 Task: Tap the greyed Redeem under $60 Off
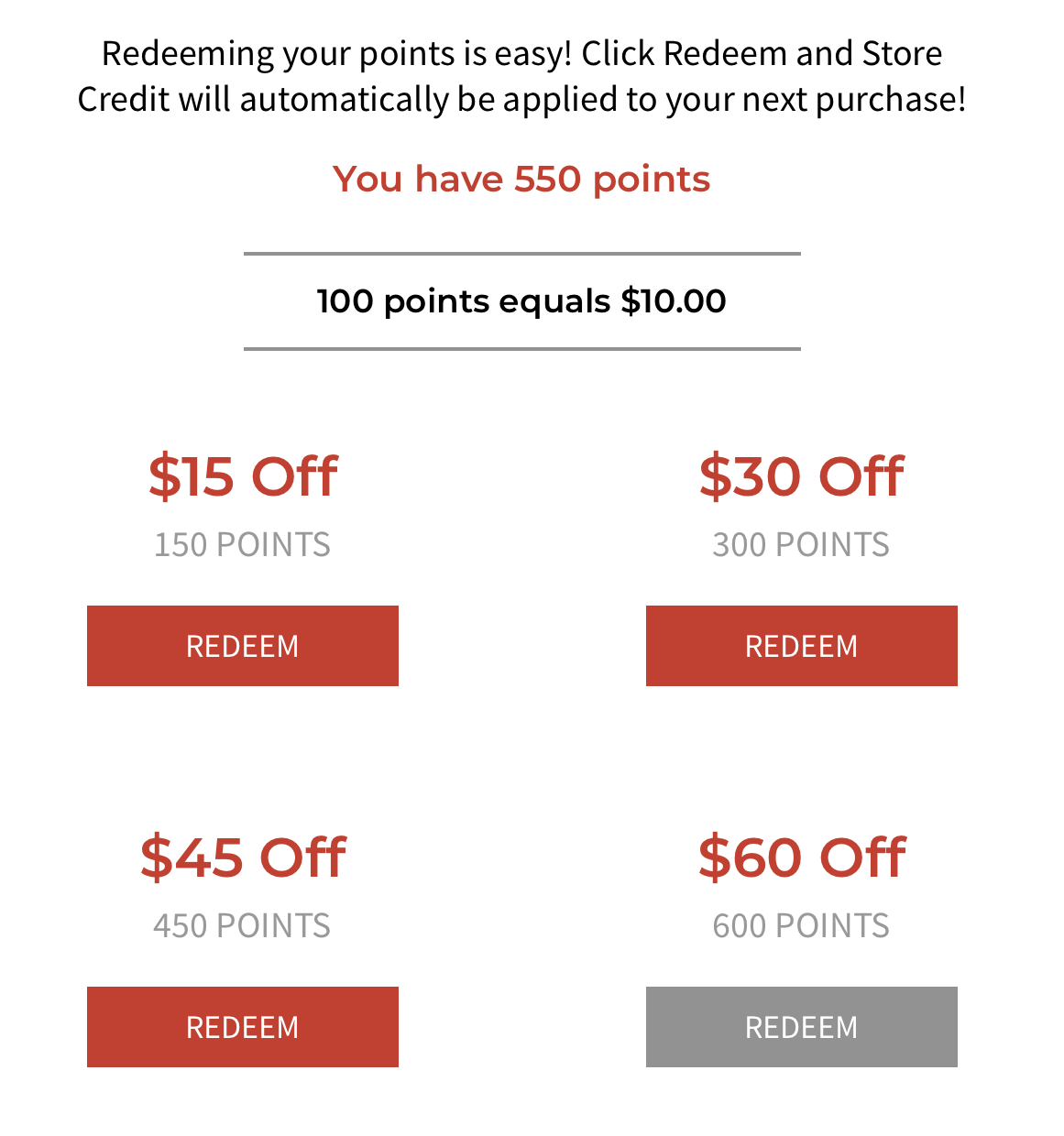pos(801,1027)
